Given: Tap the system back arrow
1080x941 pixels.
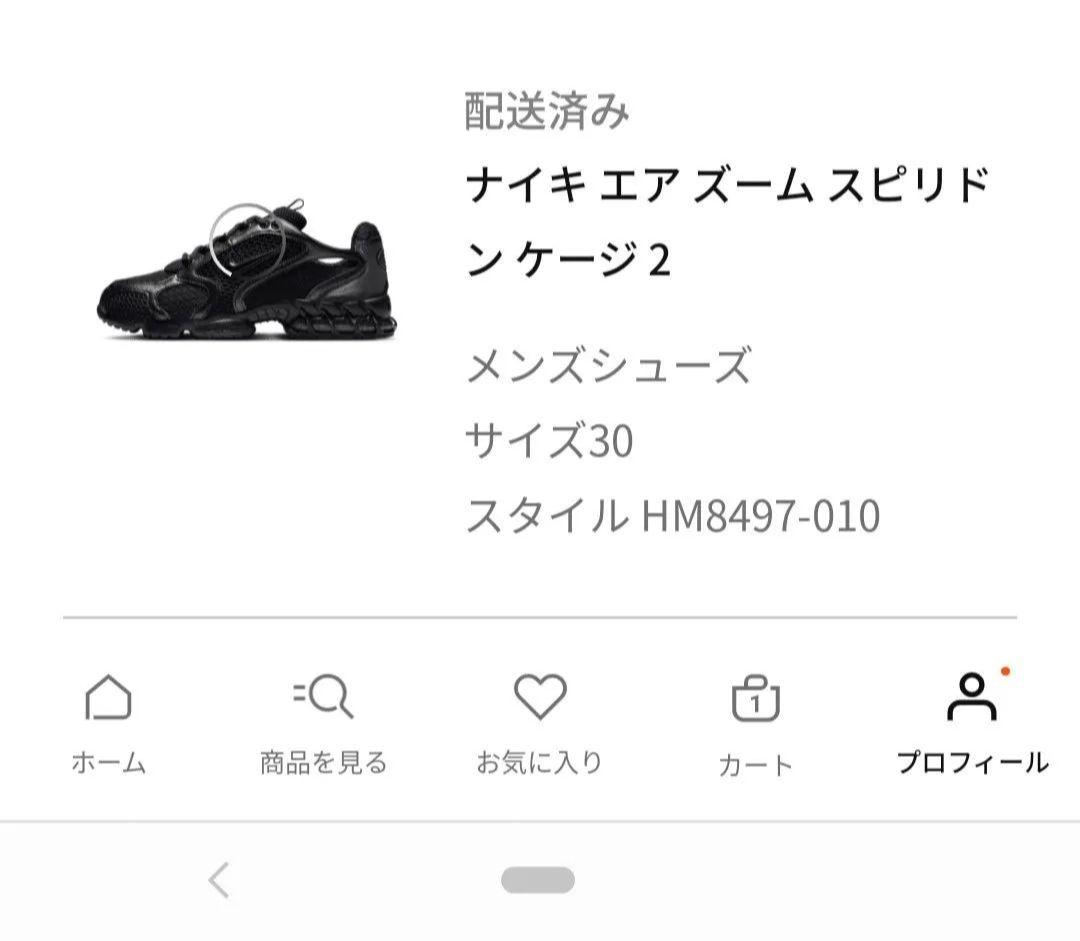Looking at the screenshot, I should pos(219,881).
